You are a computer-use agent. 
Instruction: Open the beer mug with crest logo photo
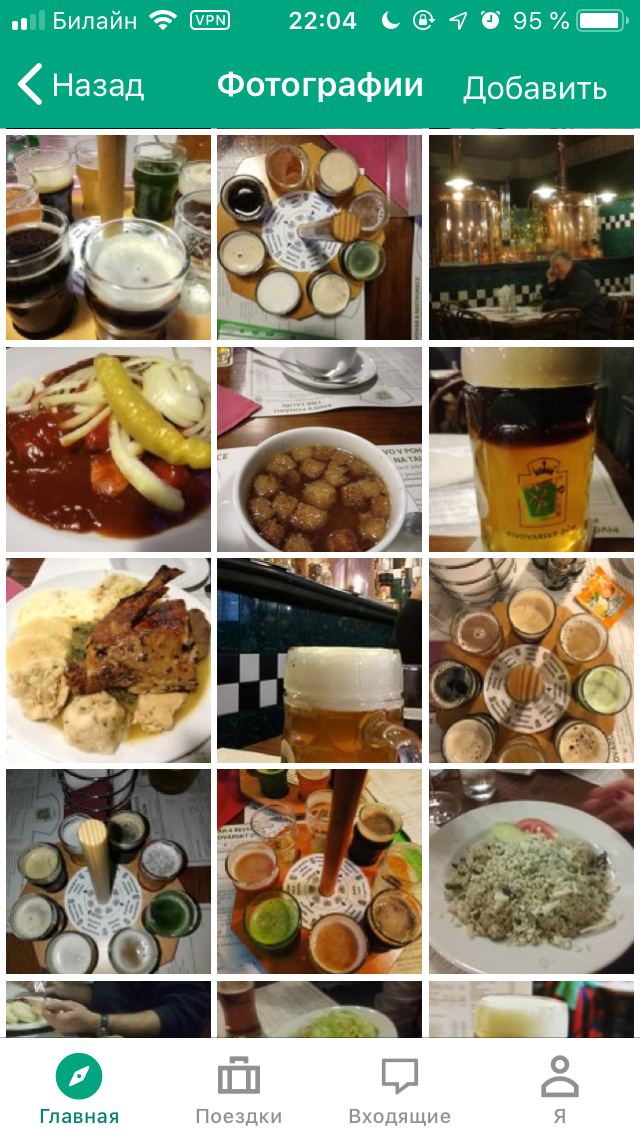click(x=531, y=449)
